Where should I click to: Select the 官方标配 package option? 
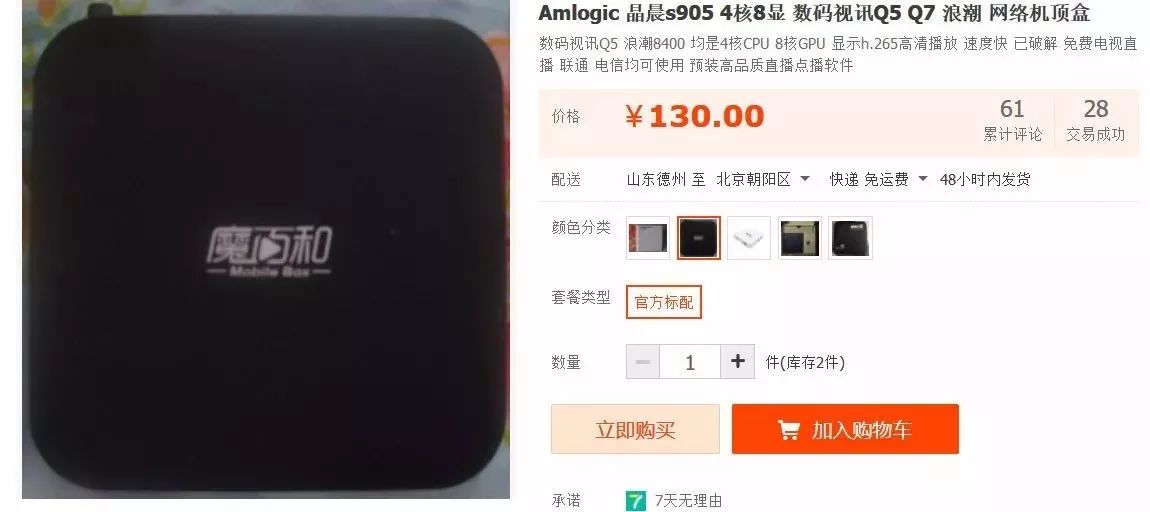(x=664, y=302)
